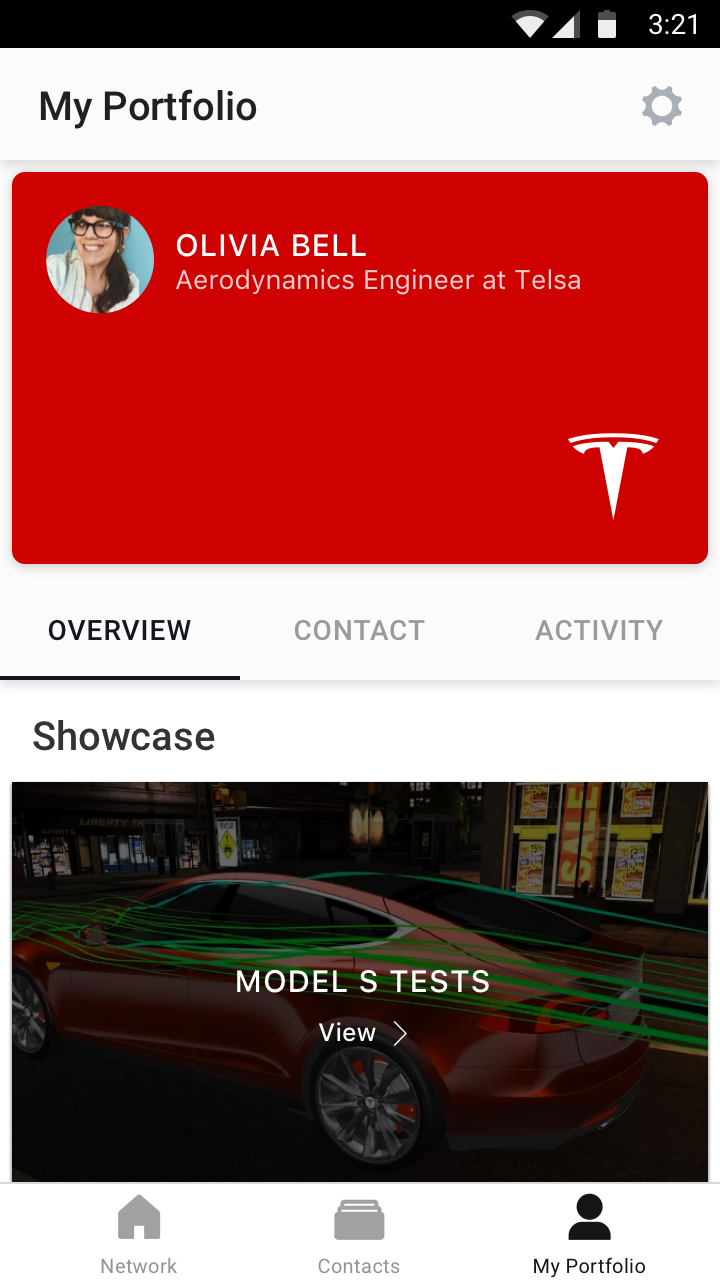
Task: Expand the View chevron arrow
Action: point(399,1032)
